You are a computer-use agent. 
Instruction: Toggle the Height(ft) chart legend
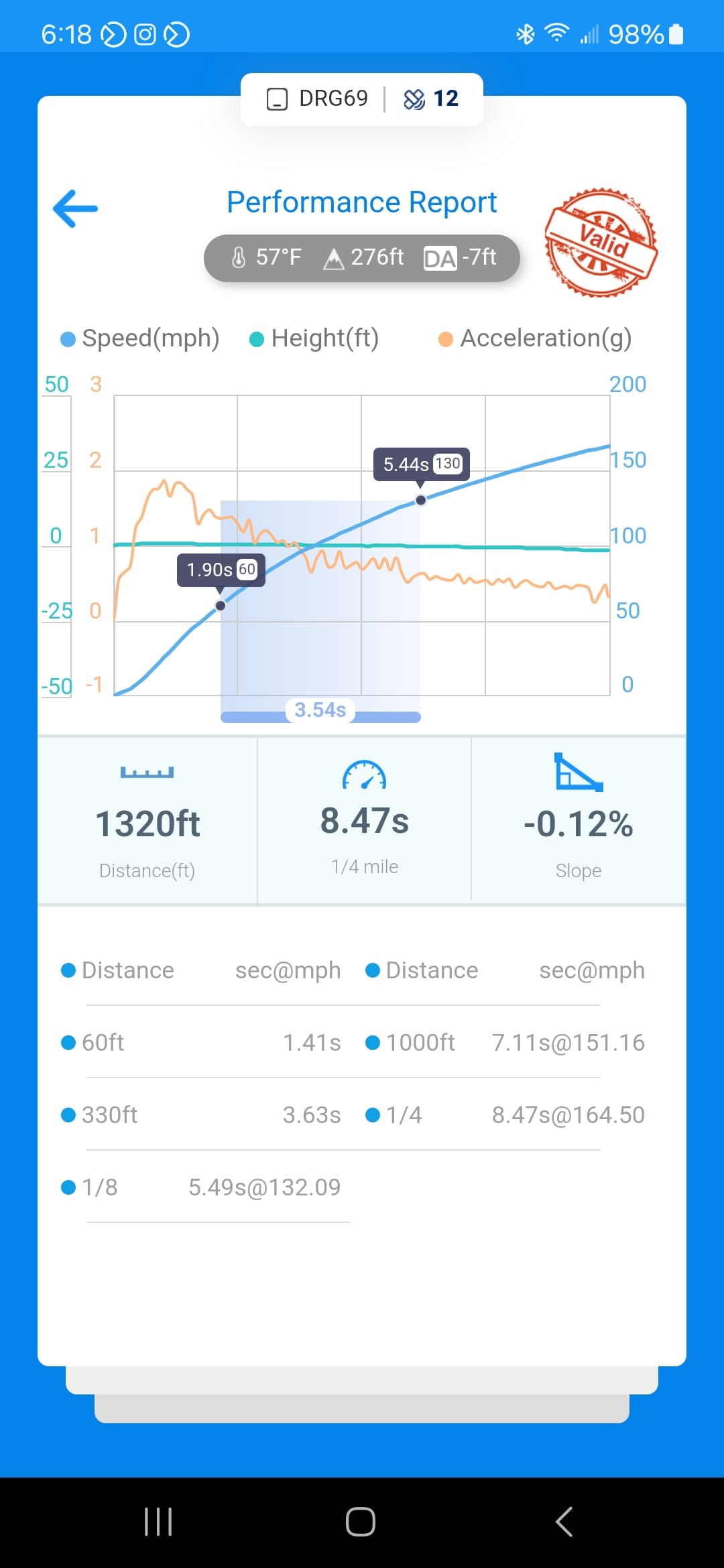coord(314,338)
